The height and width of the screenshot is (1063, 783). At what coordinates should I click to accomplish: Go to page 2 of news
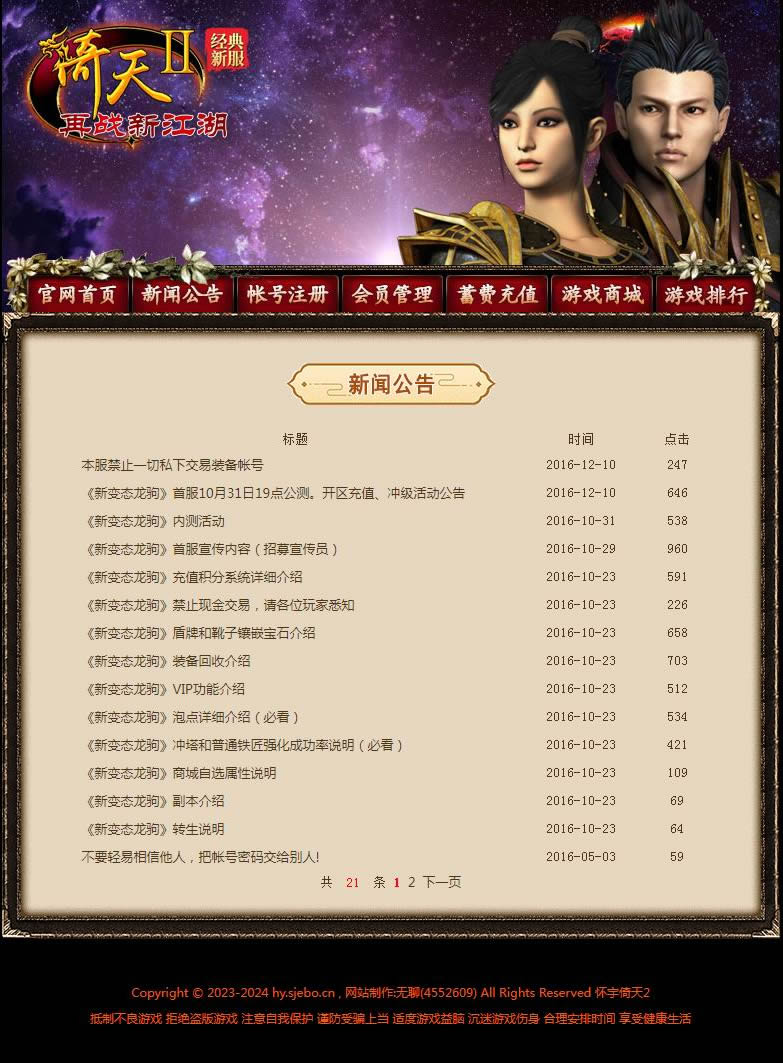coord(411,882)
